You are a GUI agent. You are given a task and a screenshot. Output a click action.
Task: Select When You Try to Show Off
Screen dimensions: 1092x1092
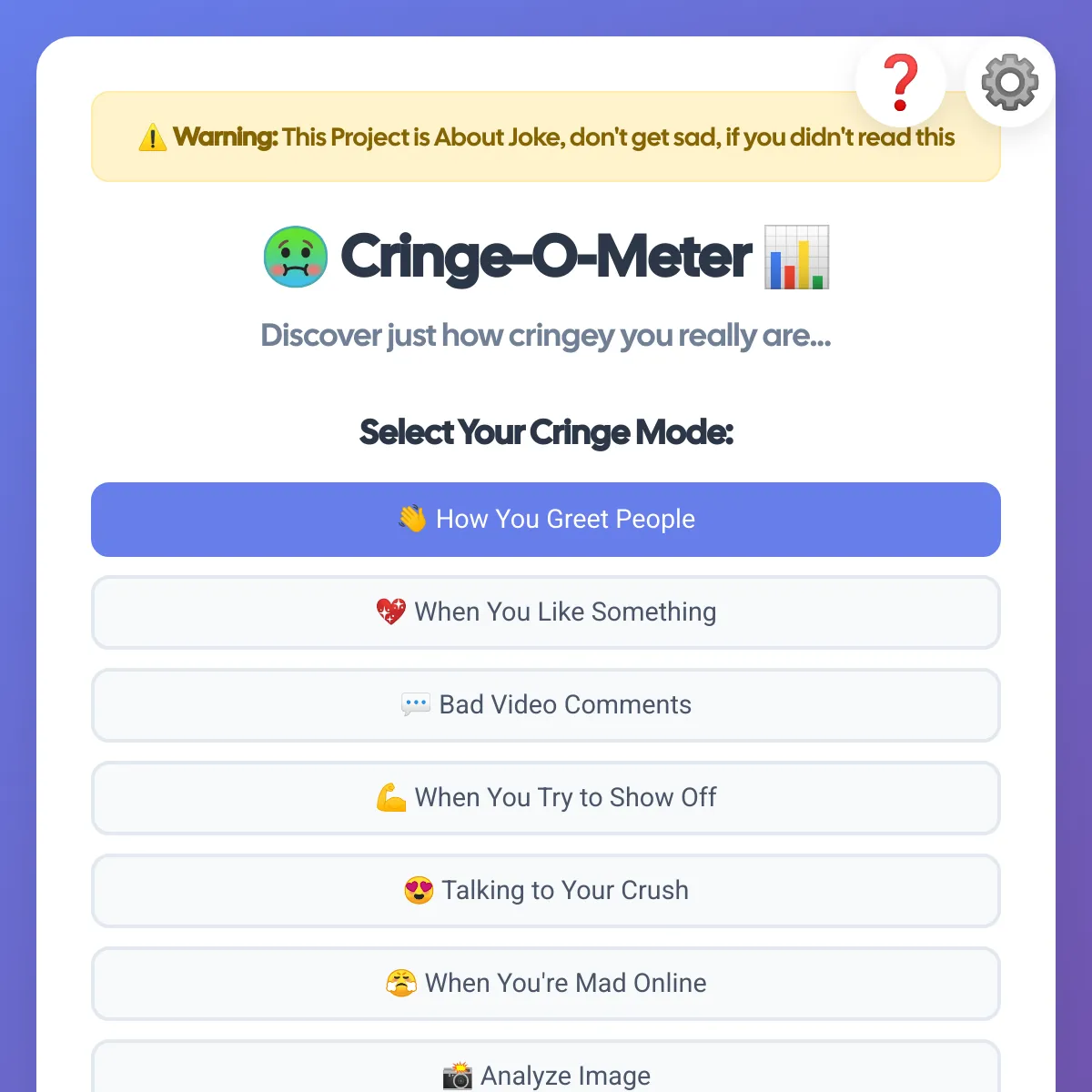point(546,798)
